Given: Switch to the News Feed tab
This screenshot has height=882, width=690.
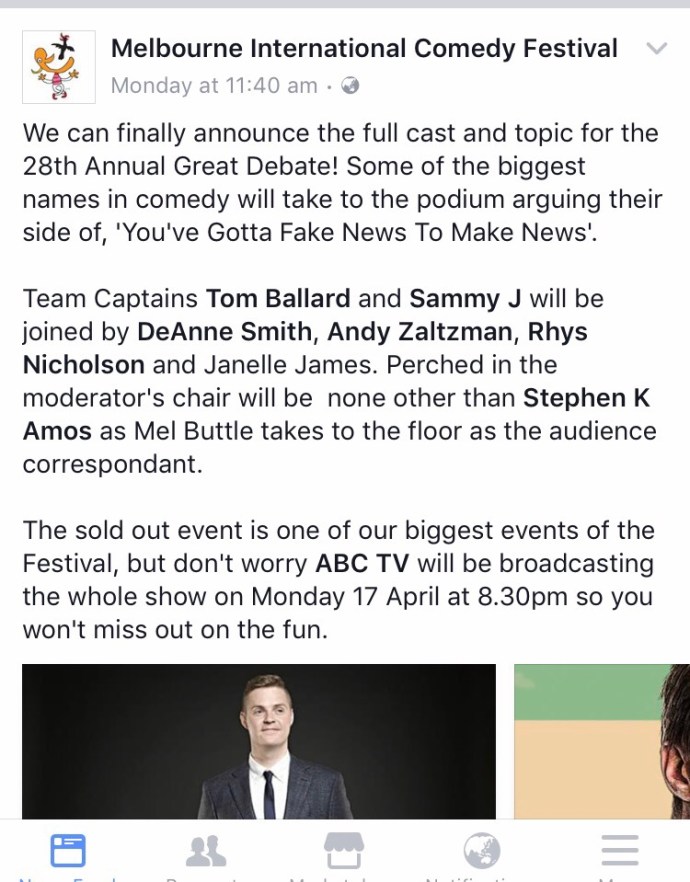Looking at the screenshot, I should click(x=68, y=851).
